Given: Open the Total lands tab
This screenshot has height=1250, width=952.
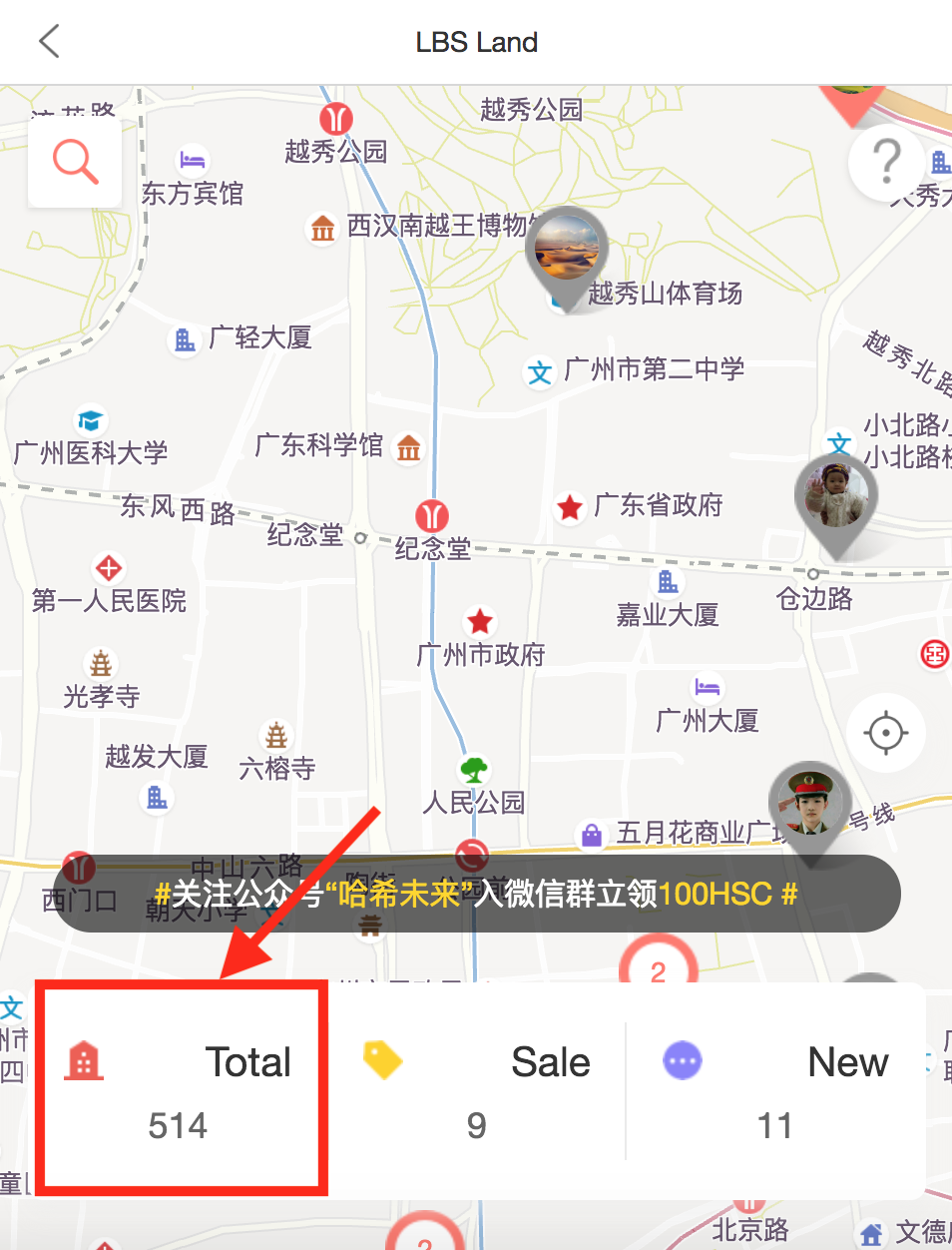Looking at the screenshot, I should click(x=180, y=1090).
